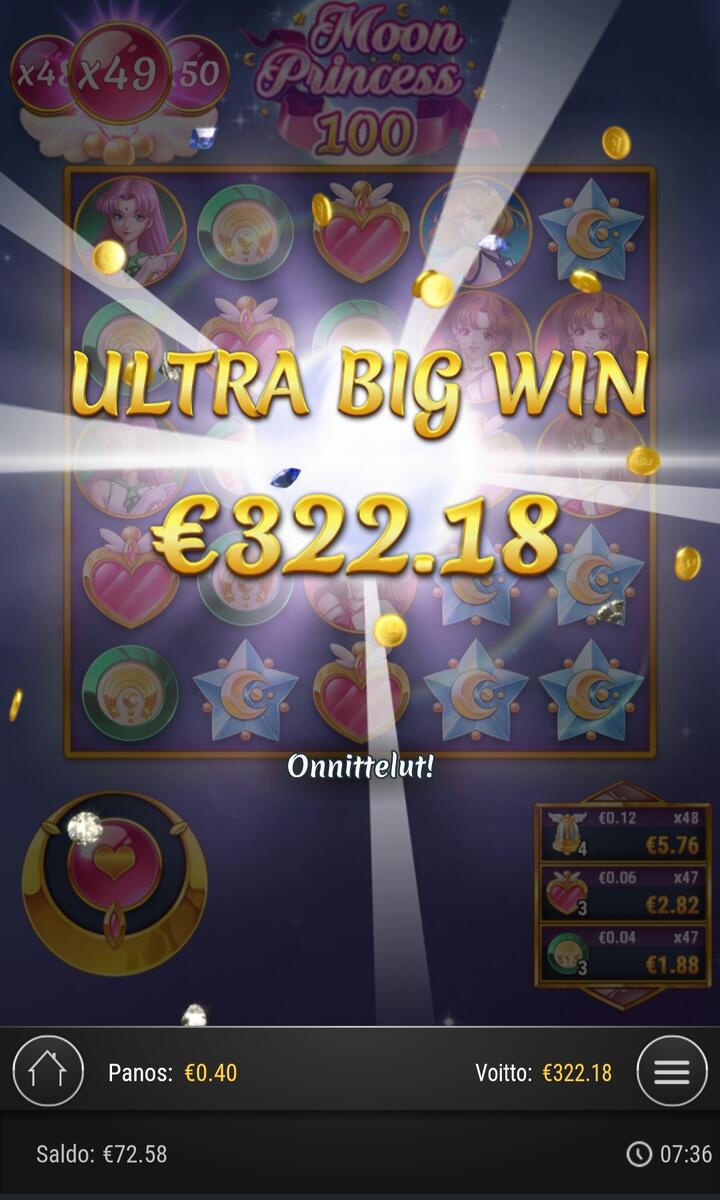Image resolution: width=720 pixels, height=1200 pixels.
Task: Tap the Panos bet amount €0.40
Action: 211,1073
